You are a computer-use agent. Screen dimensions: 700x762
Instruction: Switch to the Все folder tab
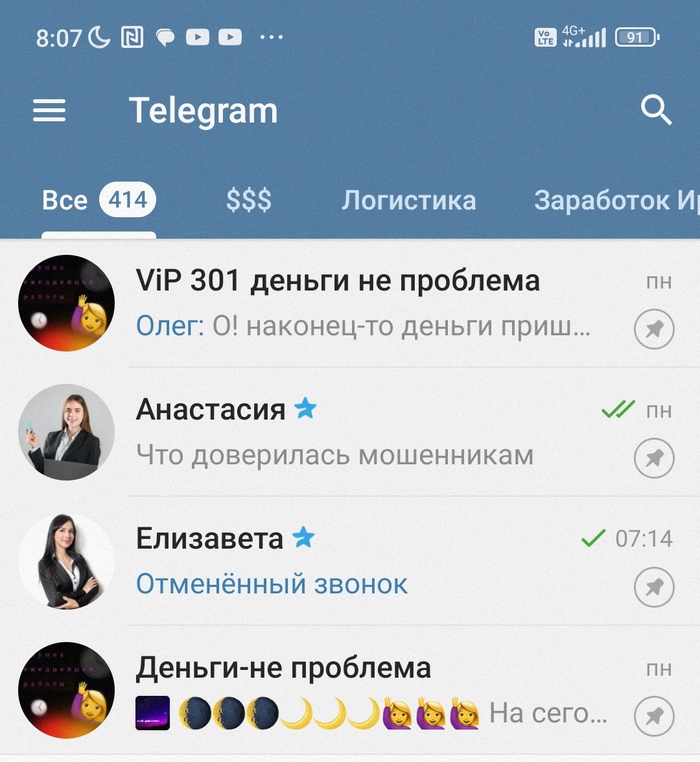click(x=97, y=200)
